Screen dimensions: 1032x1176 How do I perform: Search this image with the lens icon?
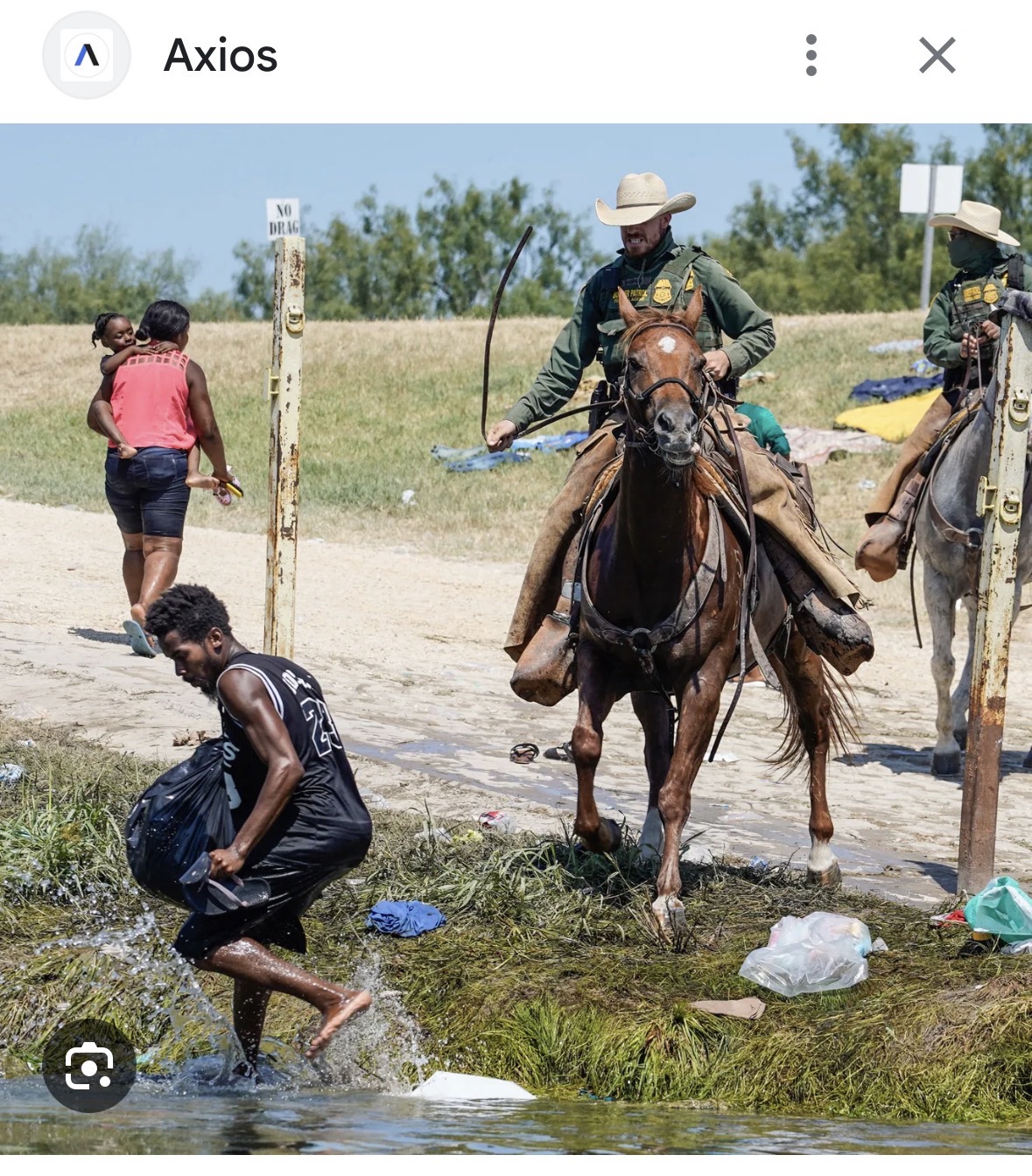[x=89, y=1065]
